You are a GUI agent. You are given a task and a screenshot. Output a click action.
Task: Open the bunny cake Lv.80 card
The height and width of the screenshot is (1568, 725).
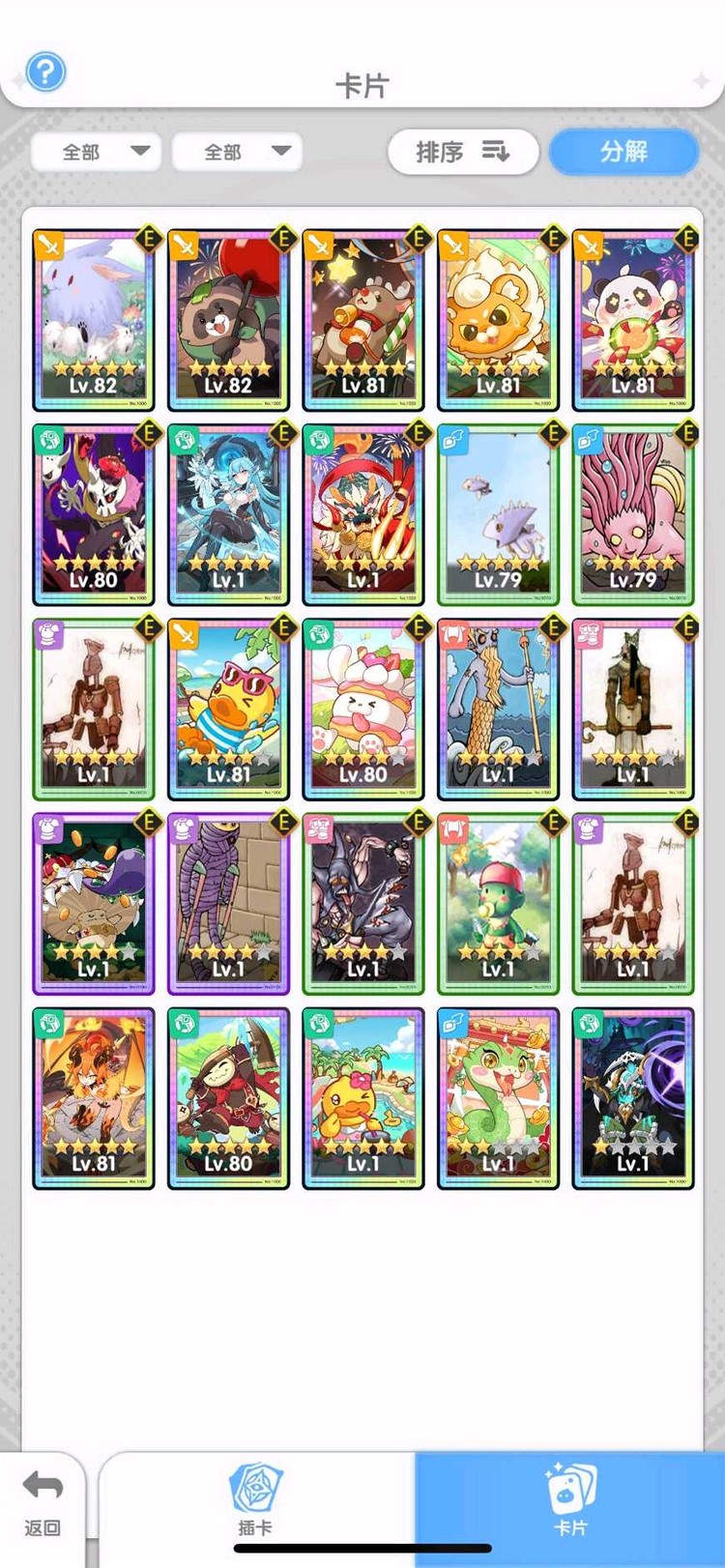363,710
